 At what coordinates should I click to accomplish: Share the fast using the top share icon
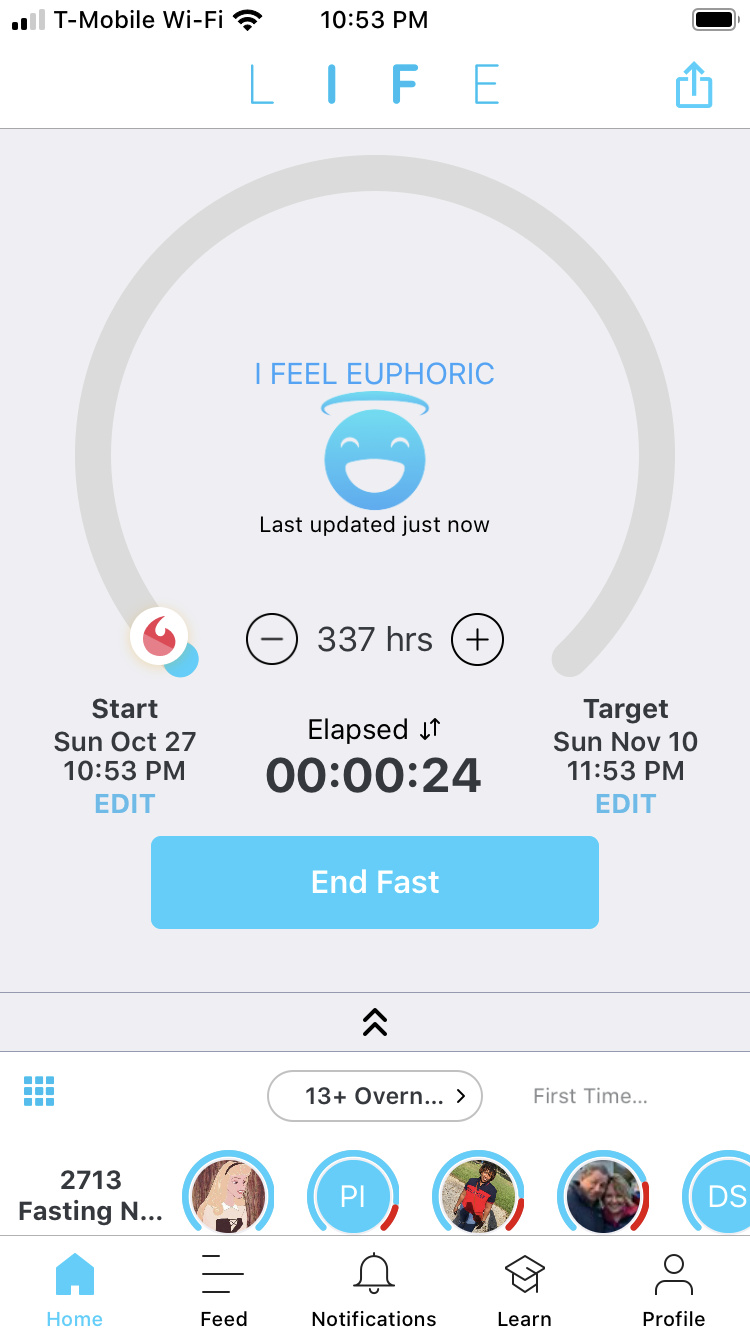pyautogui.click(x=693, y=86)
